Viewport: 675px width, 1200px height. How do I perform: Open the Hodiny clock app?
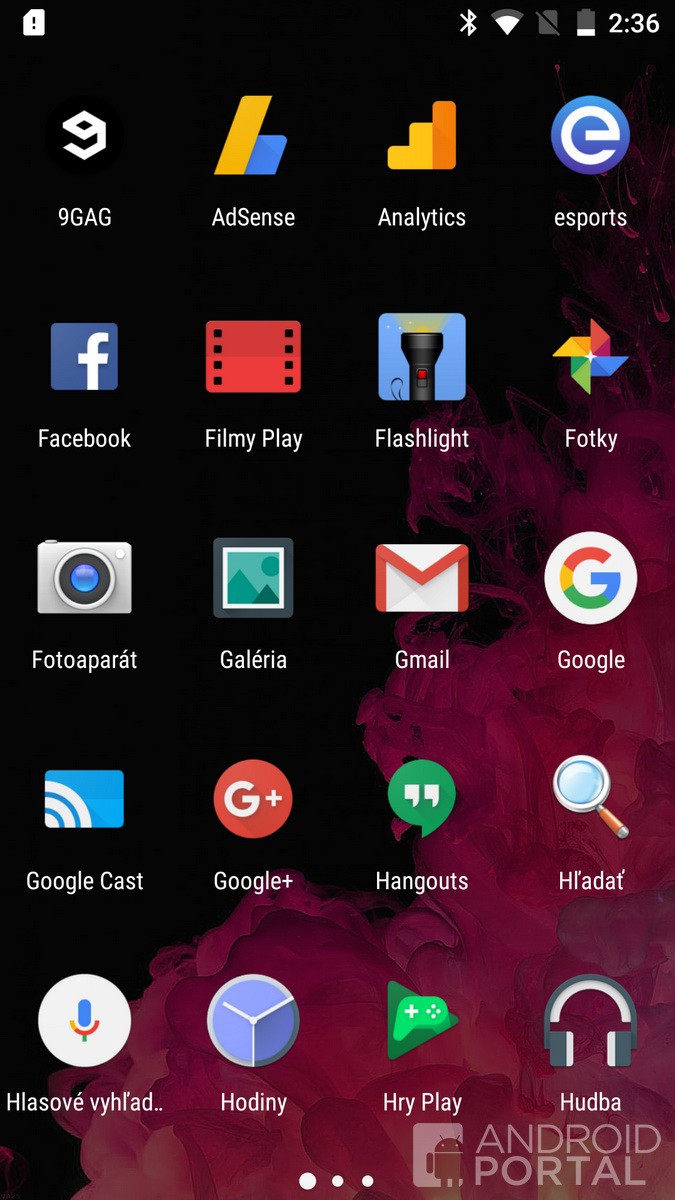(x=253, y=1020)
